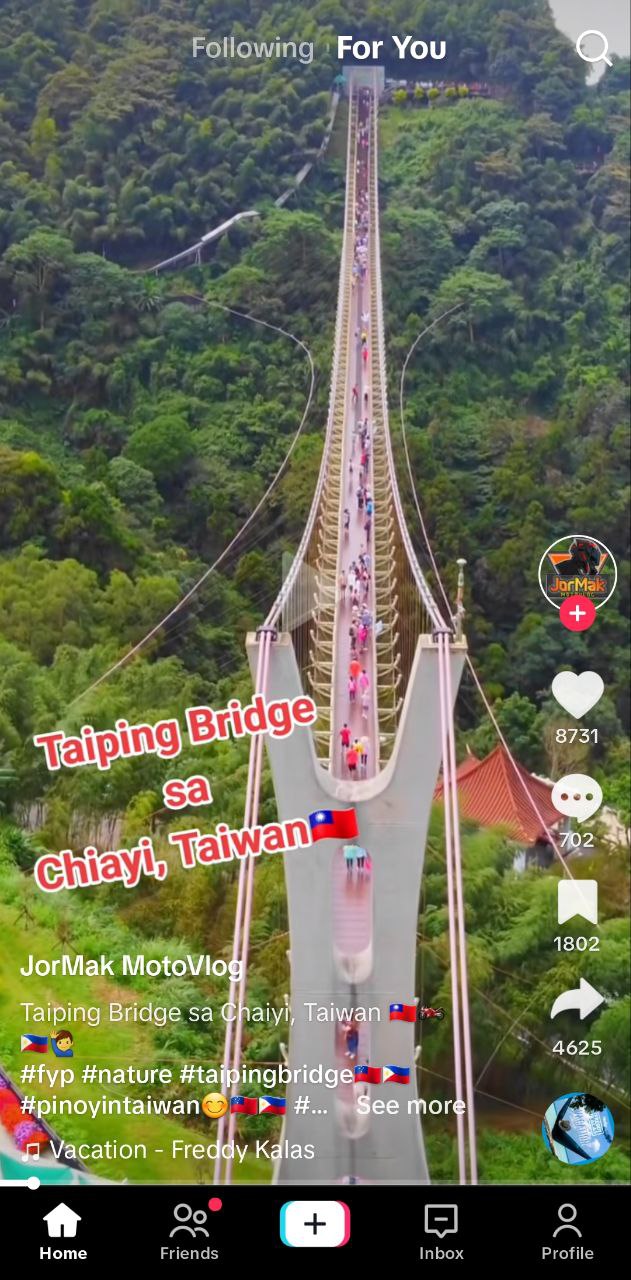The width and height of the screenshot is (631, 1280).
Task: Open the JorMak MotoVlog username
Action: 131,966
